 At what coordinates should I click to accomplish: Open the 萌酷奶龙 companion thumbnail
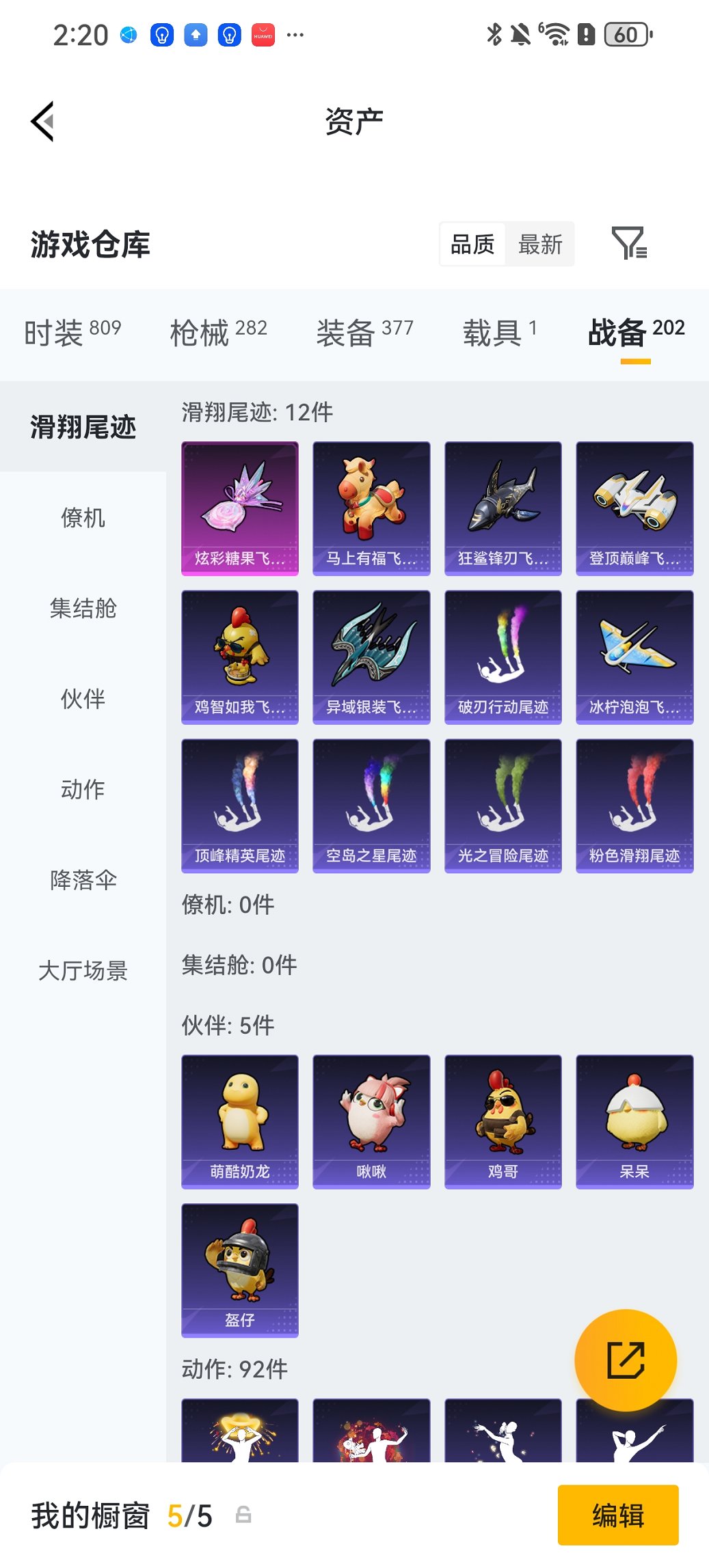tap(239, 1120)
